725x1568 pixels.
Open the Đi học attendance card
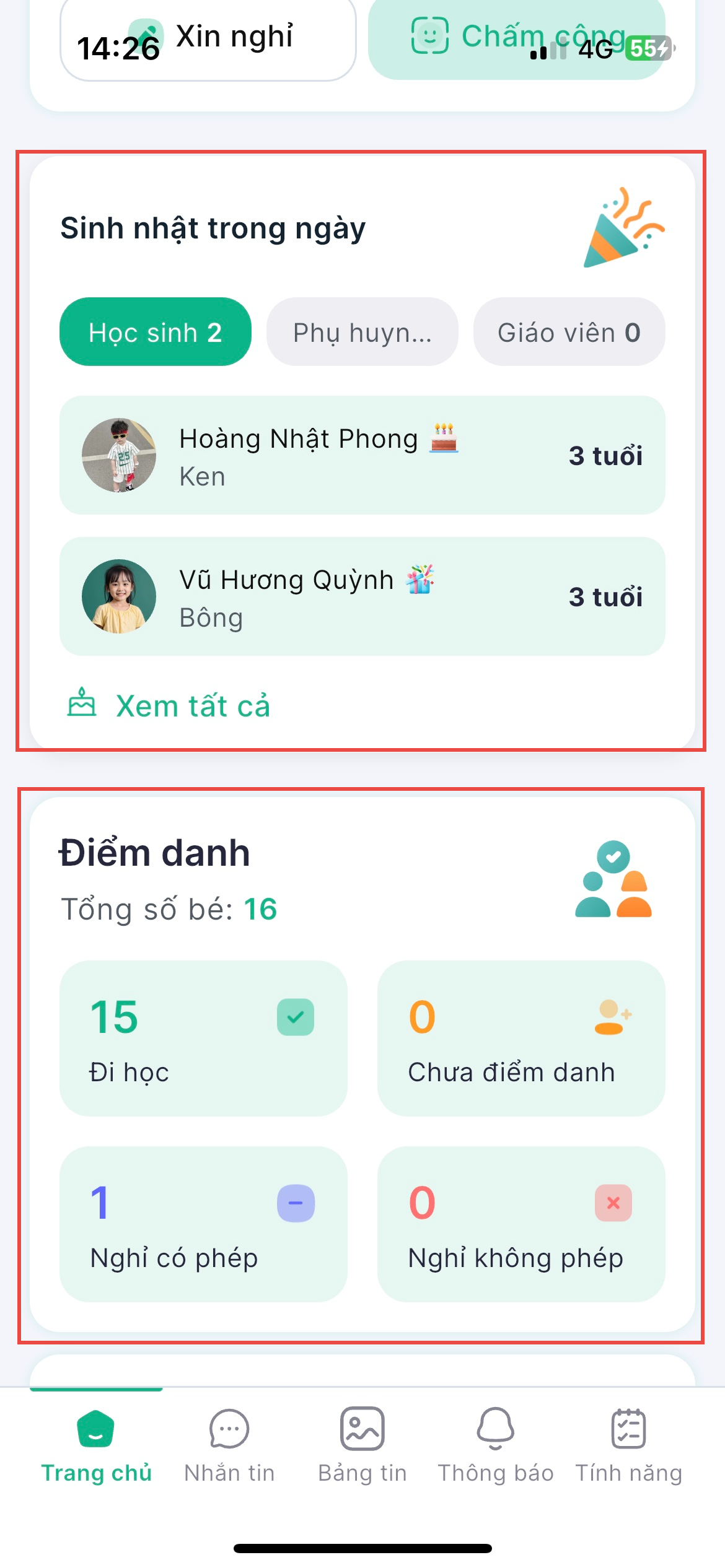pyautogui.click(x=203, y=1039)
